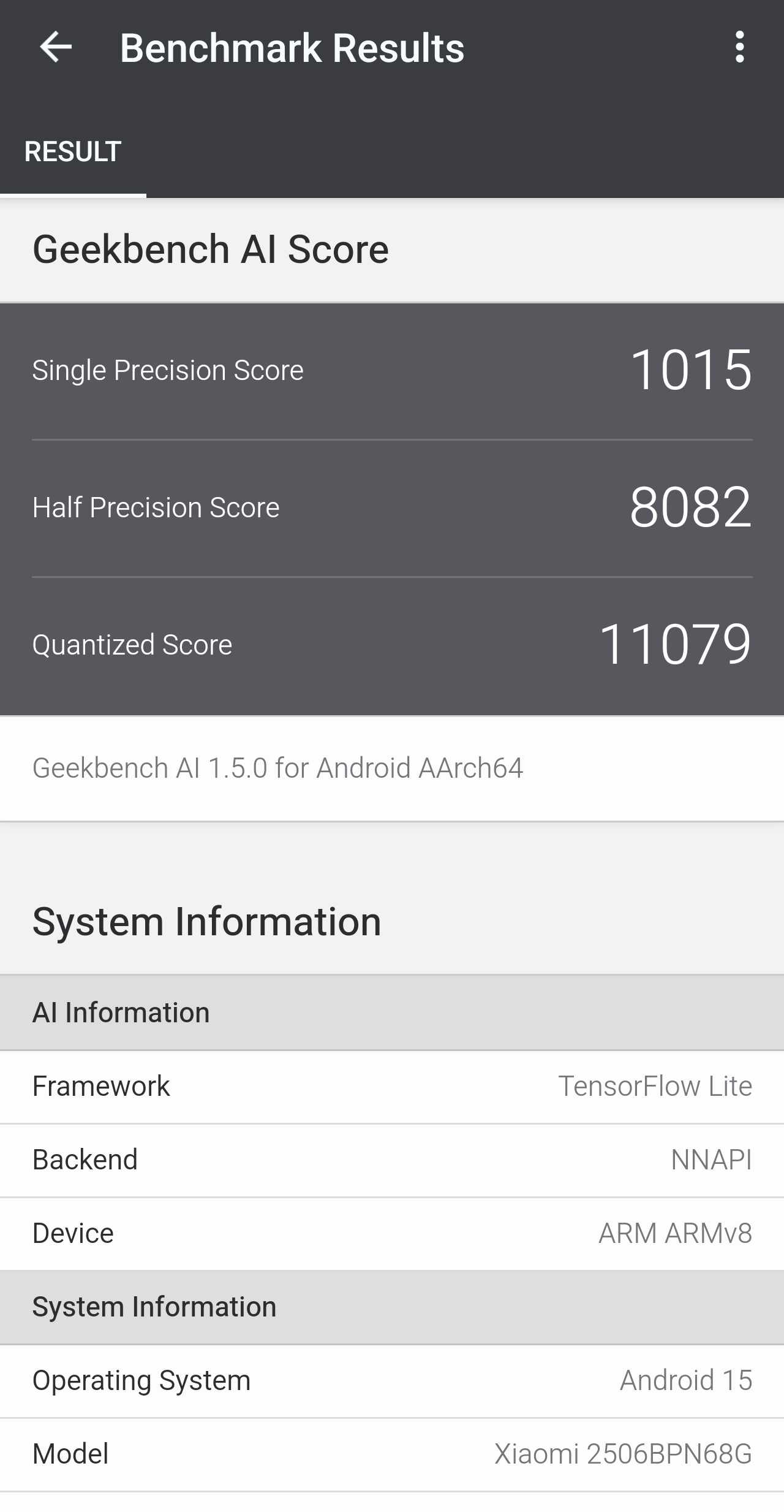
Task: Go back using the arrow icon
Action: click(x=56, y=47)
